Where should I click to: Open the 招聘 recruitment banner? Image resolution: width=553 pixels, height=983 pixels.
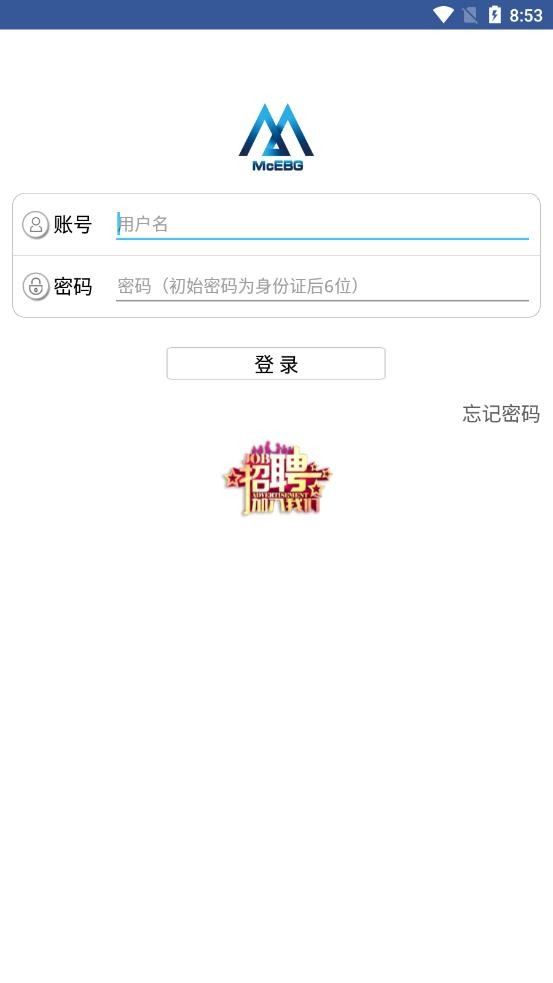pyautogui.click(x=277, y=478)
